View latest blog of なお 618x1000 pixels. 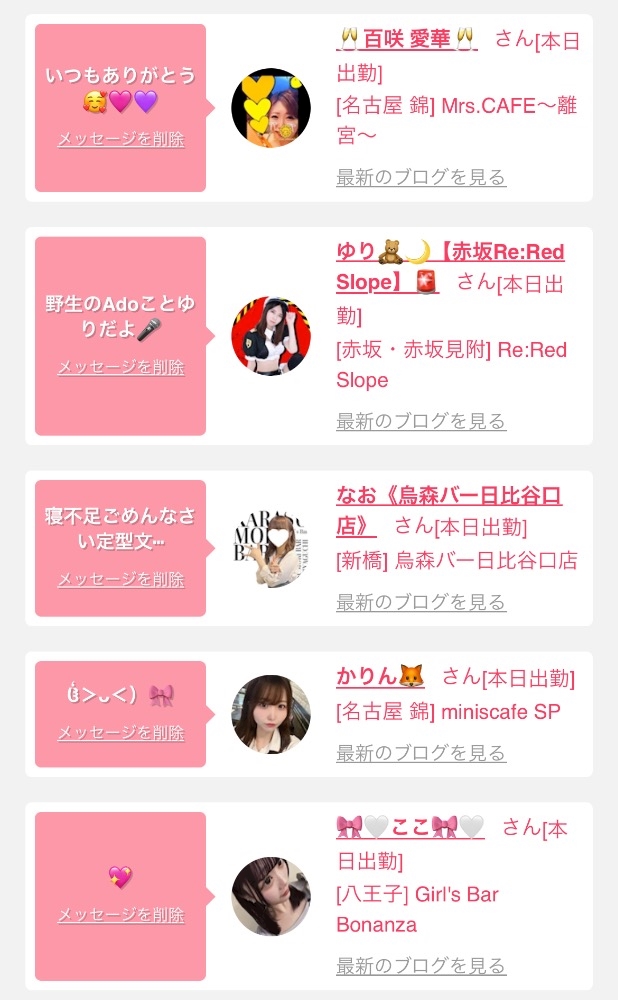point(421,602)
